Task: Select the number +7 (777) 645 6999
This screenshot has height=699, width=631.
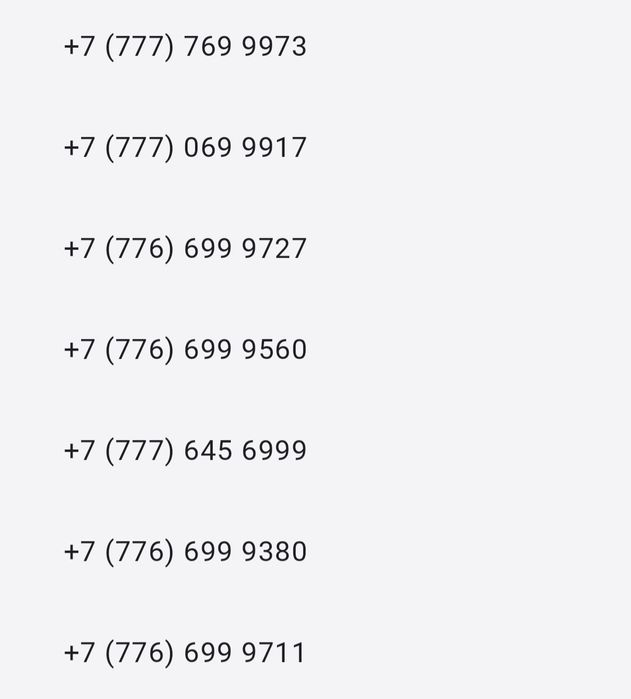Action: coord(185,451)
